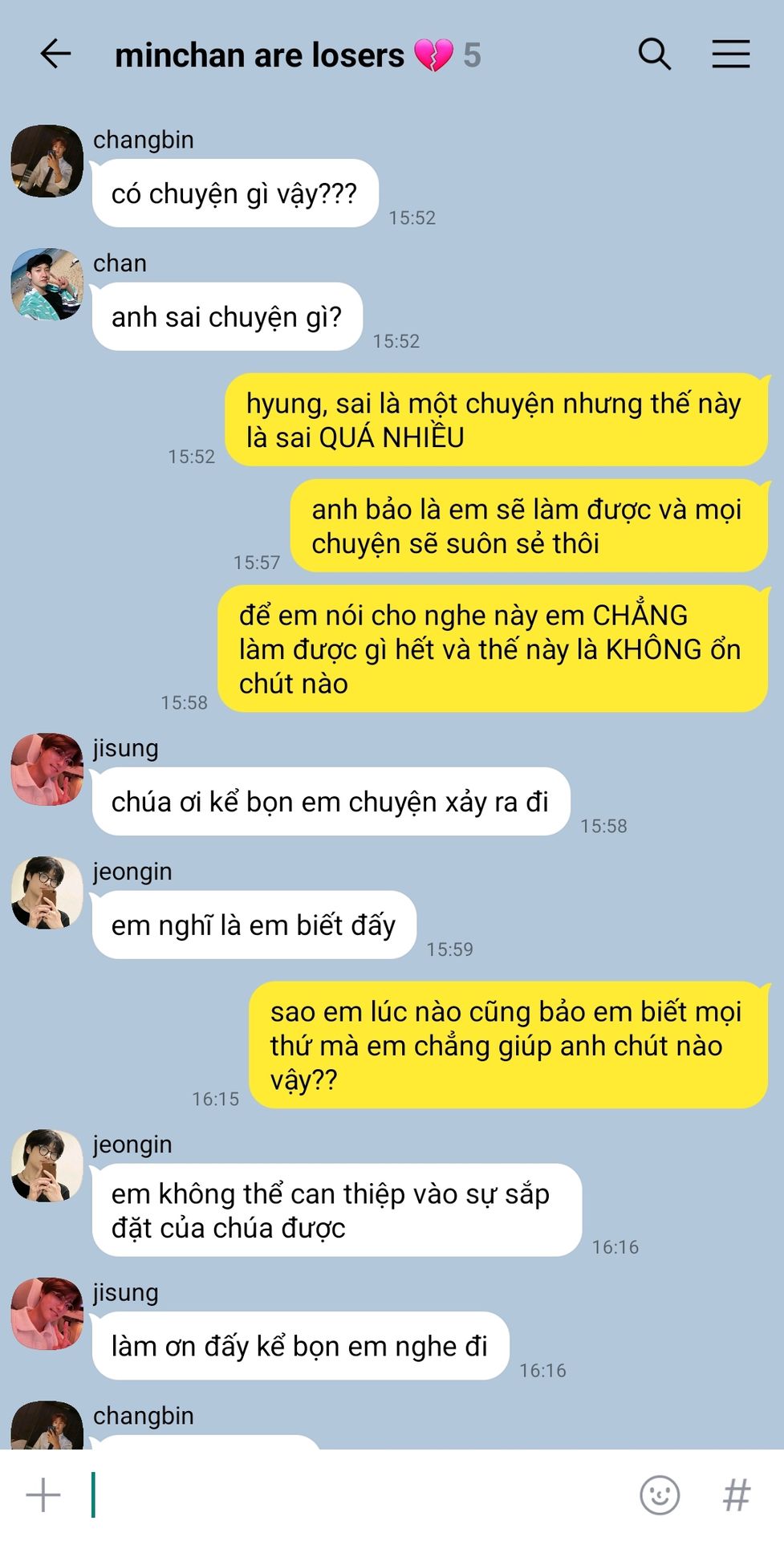View chan's profile picture
The image size is (784, 1541).
47,284
